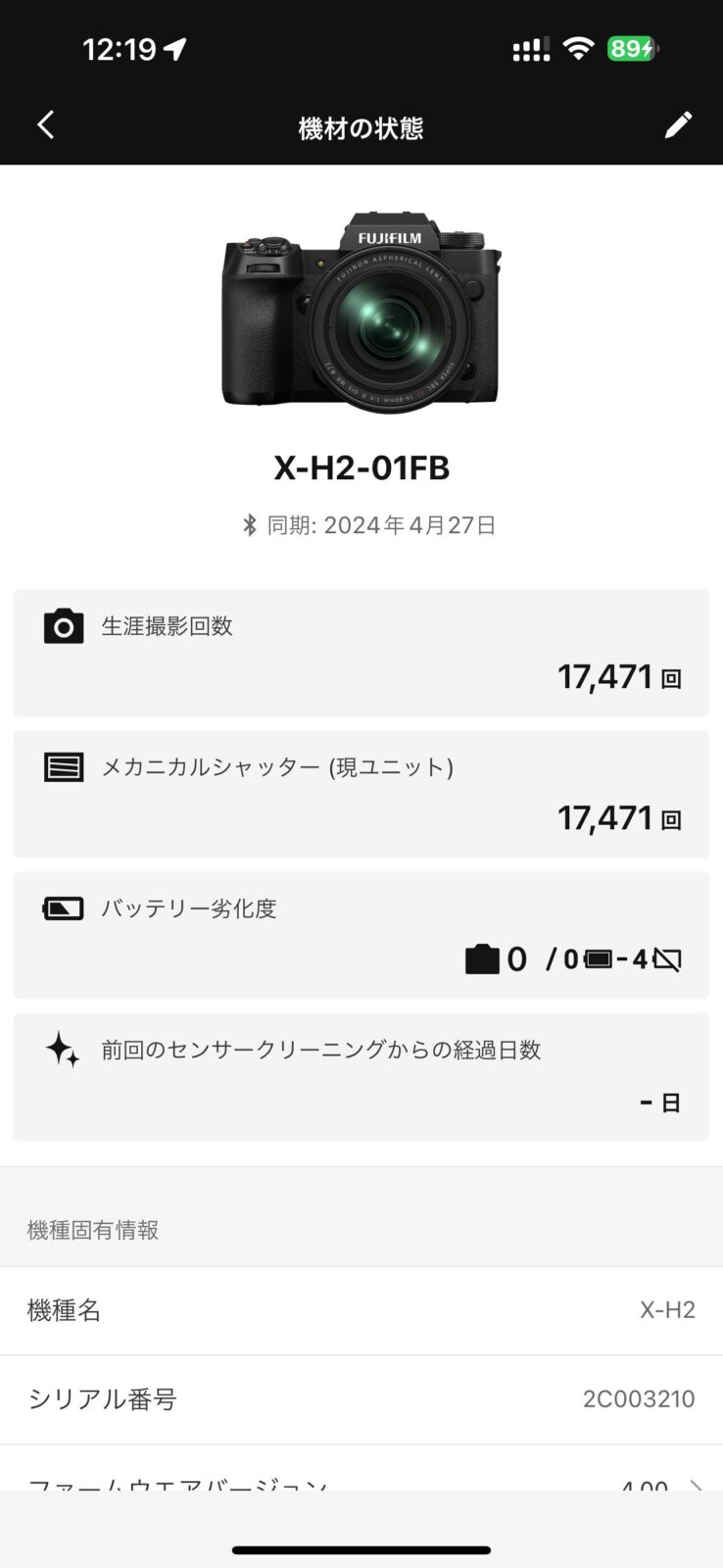Select the 生涯撮影回数 card

pos(361,652)
